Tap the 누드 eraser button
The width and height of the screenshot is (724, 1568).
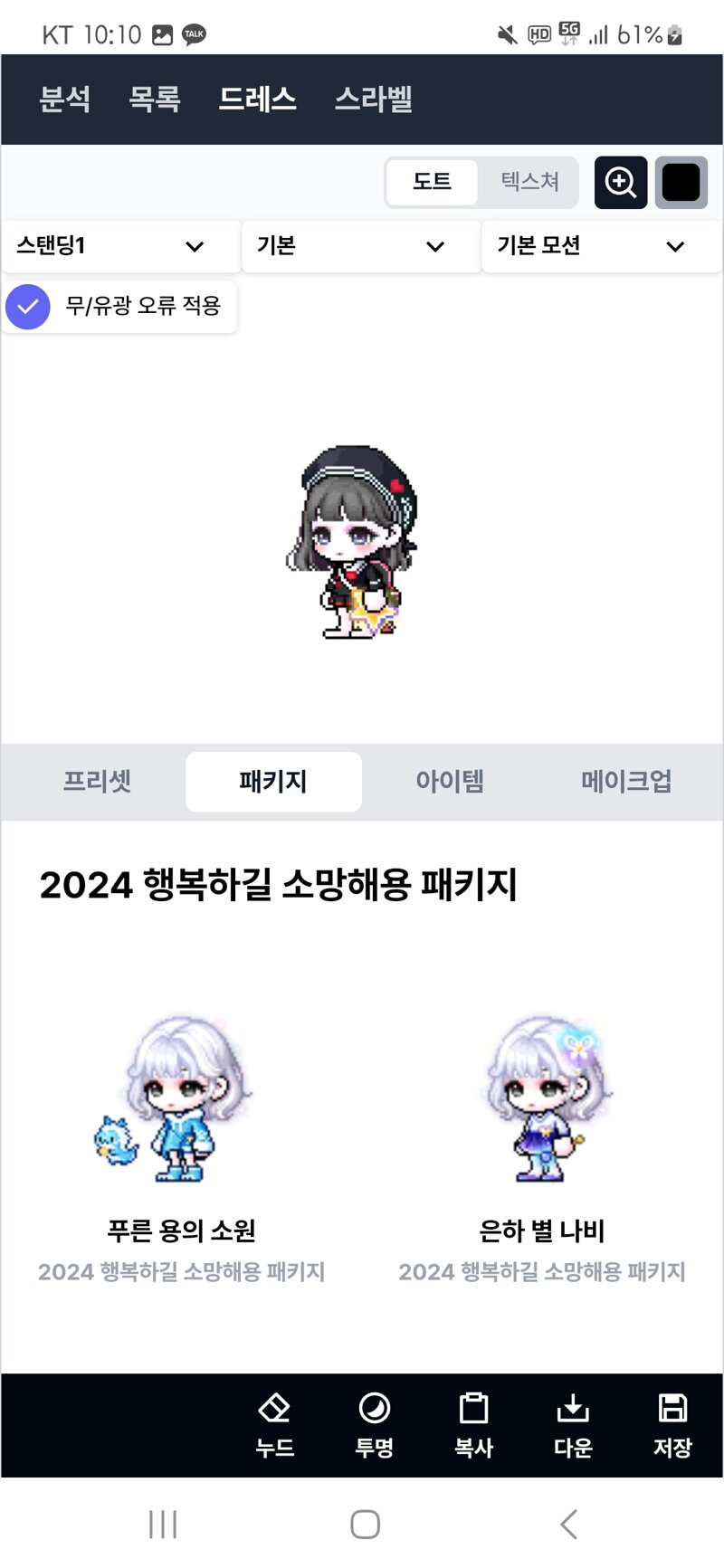click(274, 1425)
